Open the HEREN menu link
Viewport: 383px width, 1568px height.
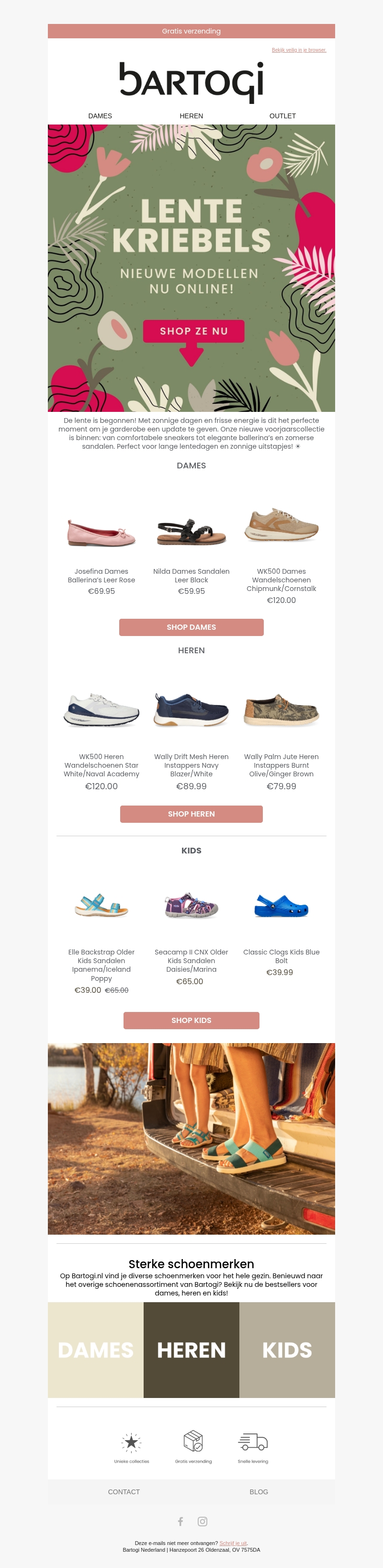tap(191, 115)
